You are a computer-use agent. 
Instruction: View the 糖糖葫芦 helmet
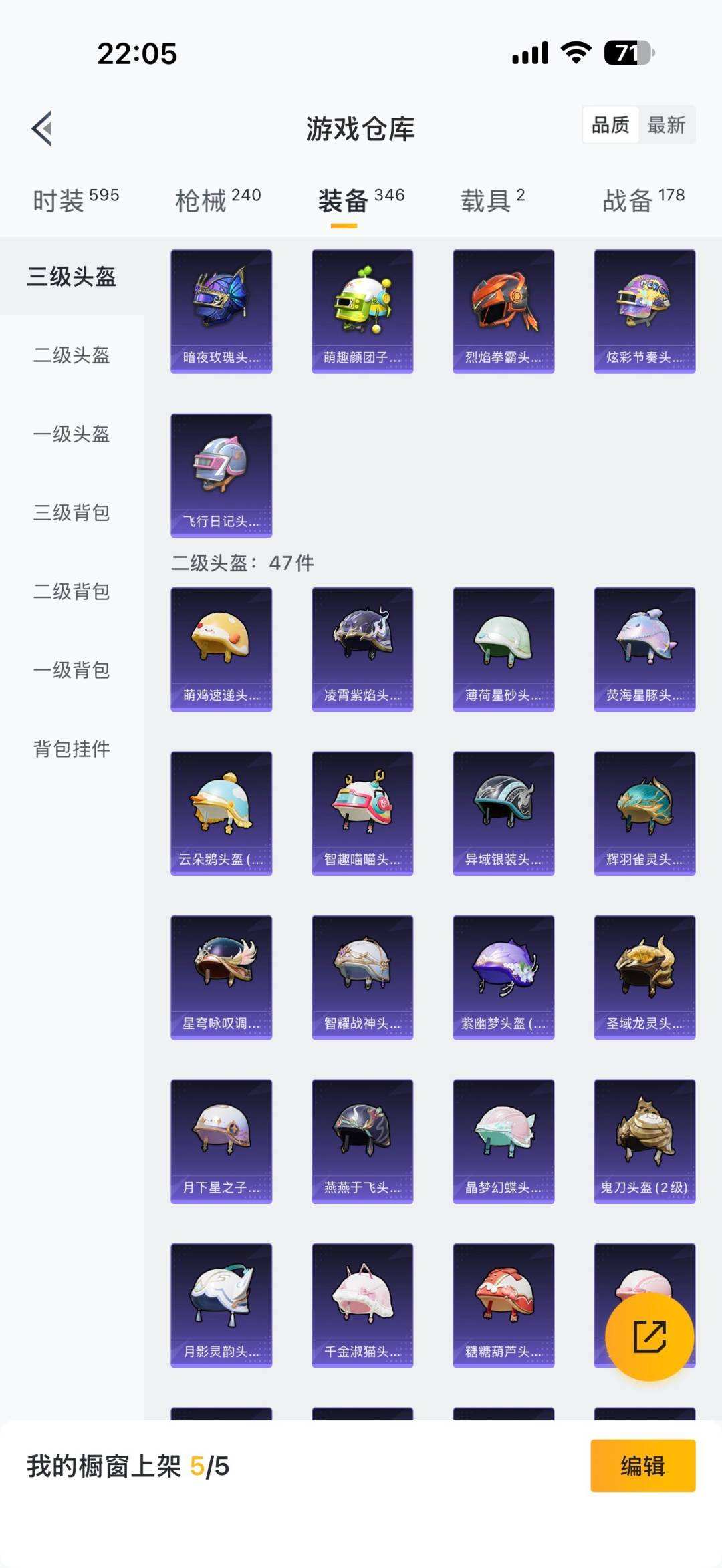[x=503, y=1305]
